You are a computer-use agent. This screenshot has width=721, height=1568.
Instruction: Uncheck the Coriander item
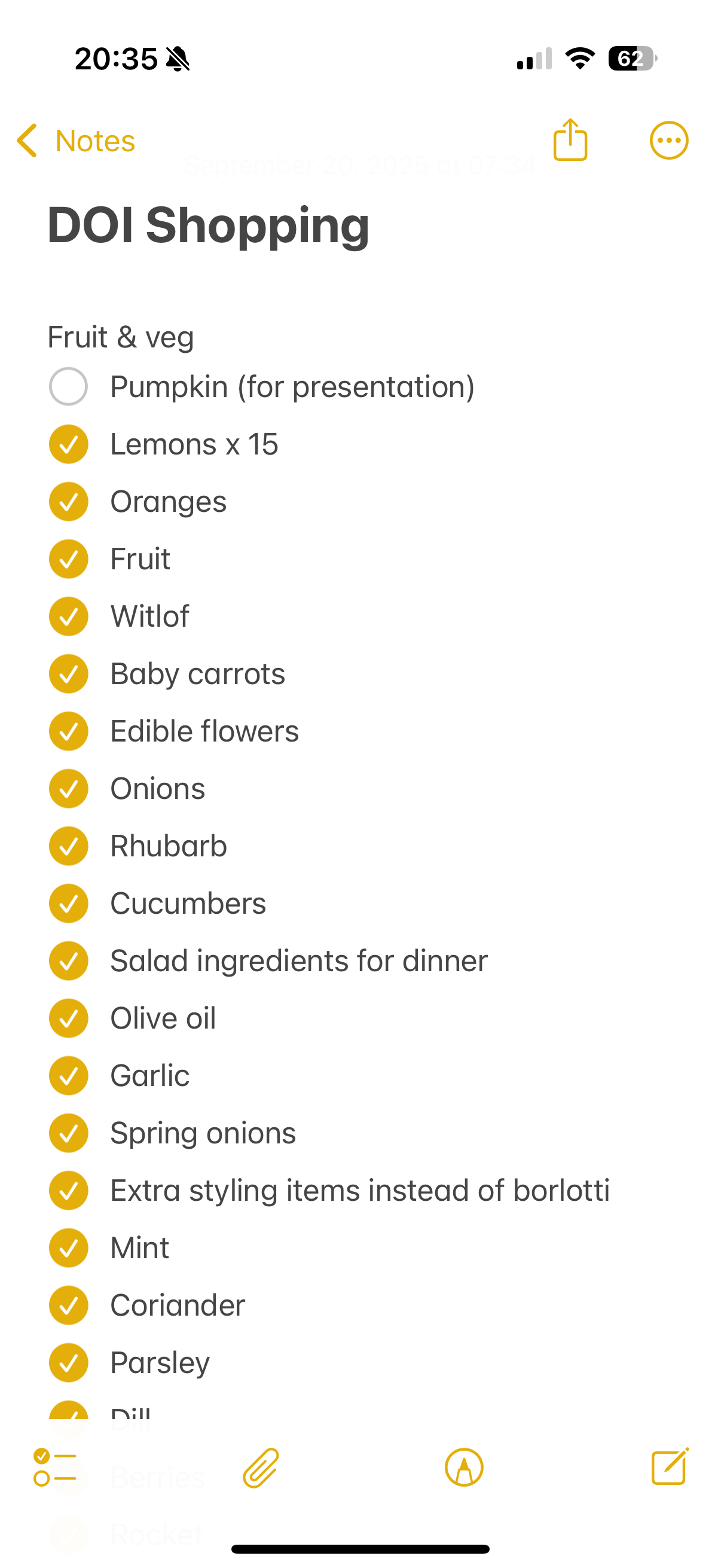click(x=68, y=1305)
